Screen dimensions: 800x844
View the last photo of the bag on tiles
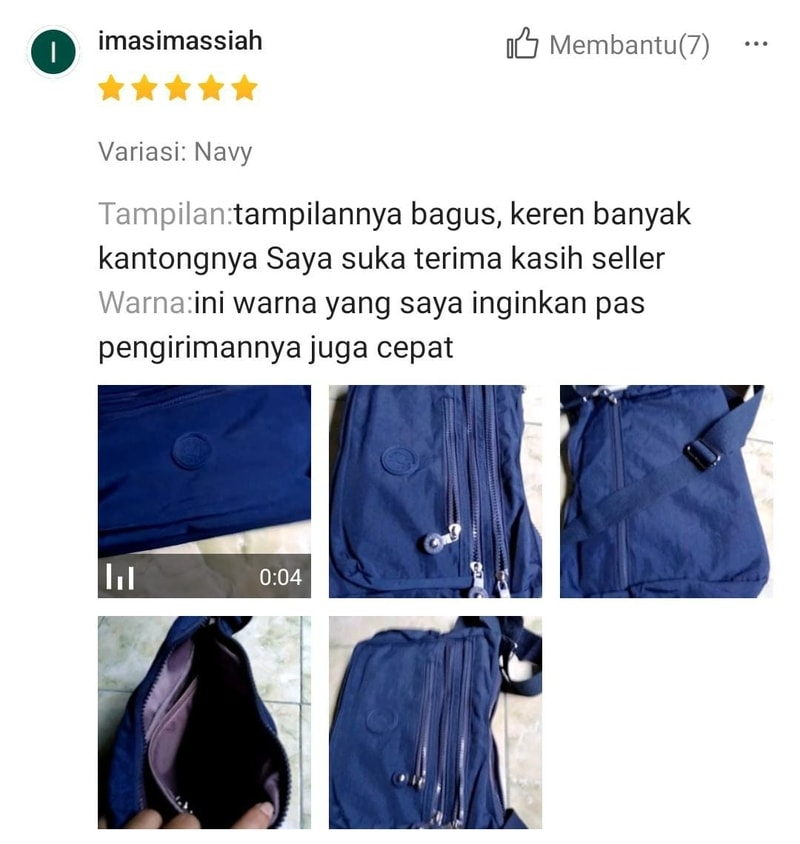[x=435, y=722]
